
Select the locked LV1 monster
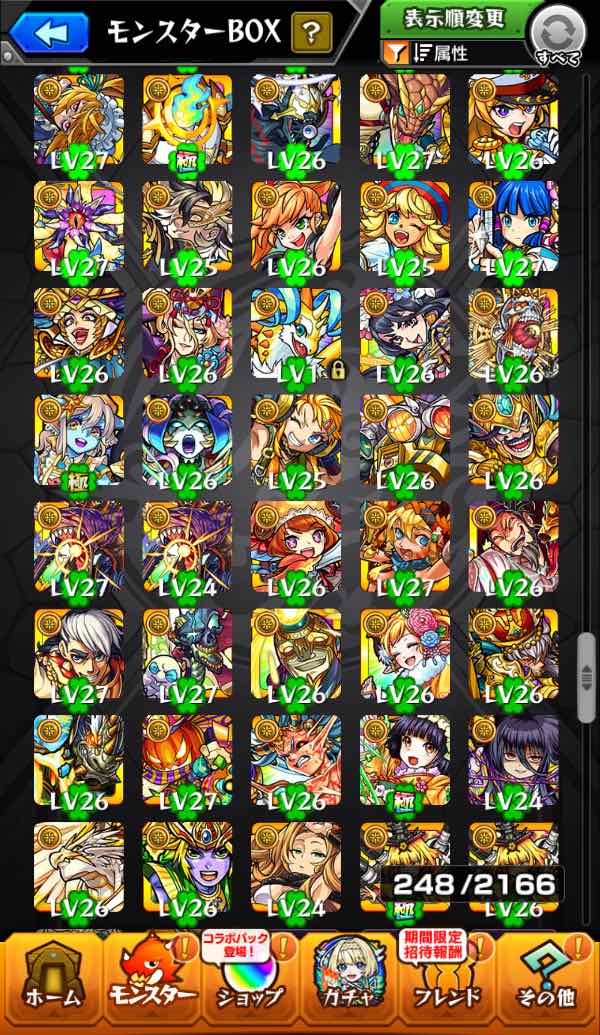(296, 335)
